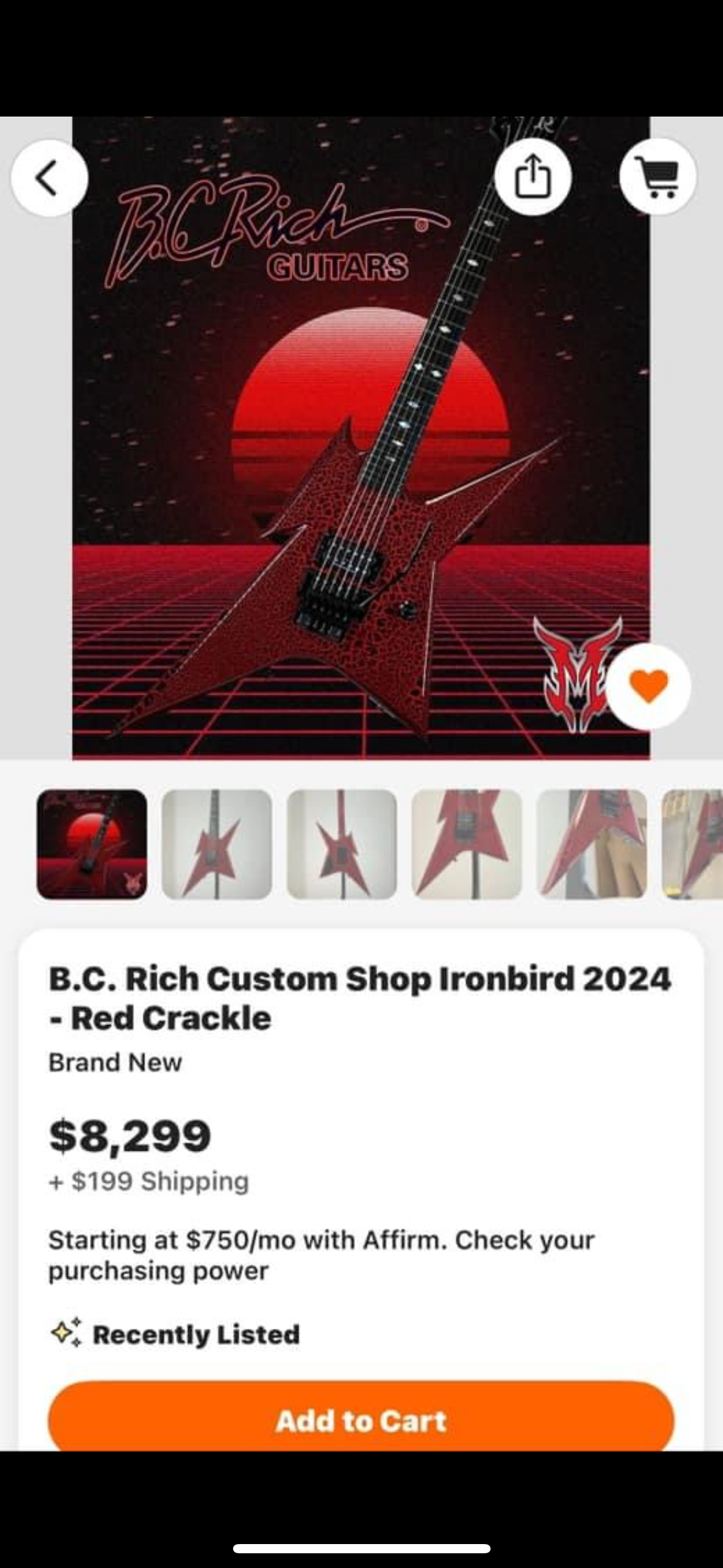Add the Ironbird guitar to cart
The width and height of the screenshot is (723, 1568).
tap(361, 1421)
